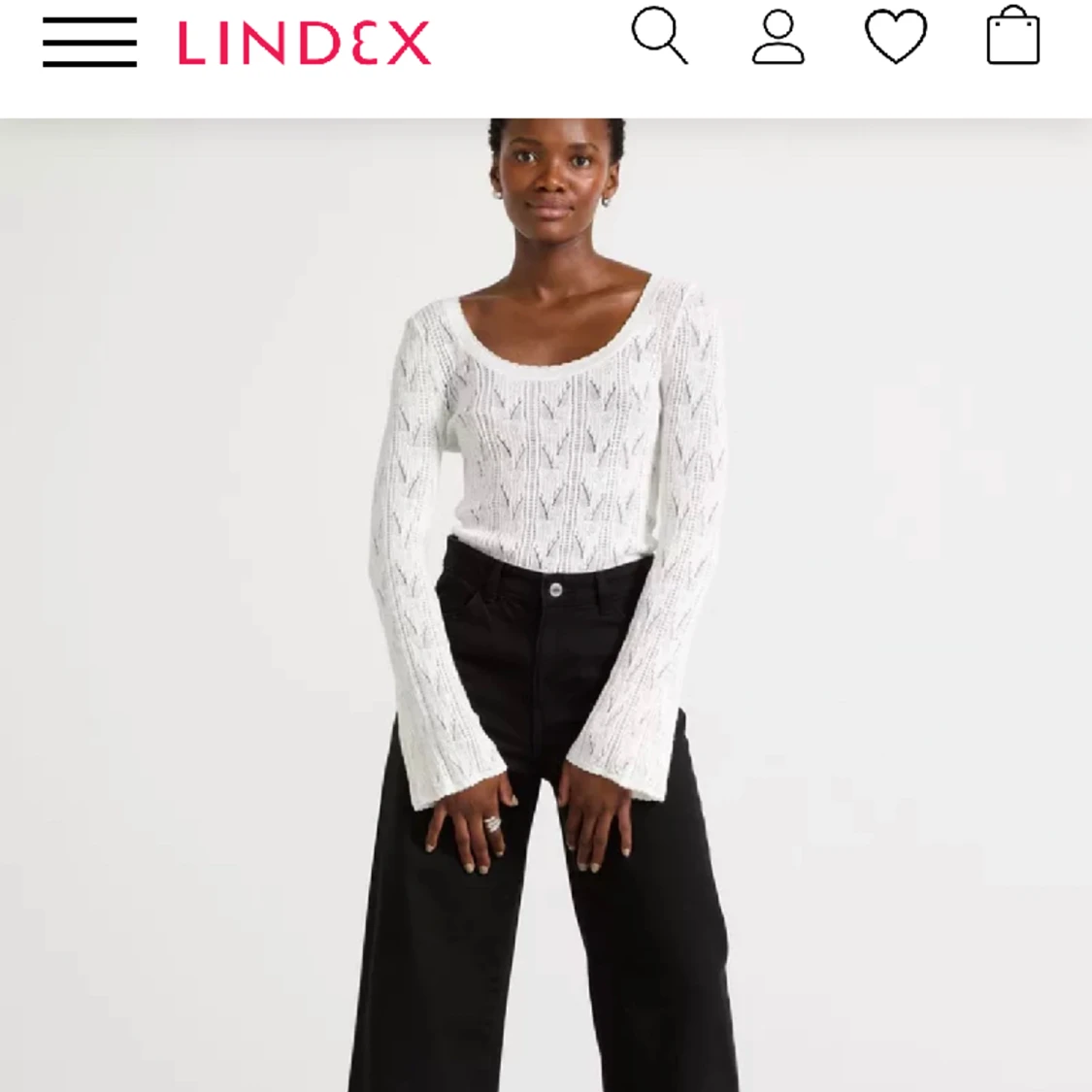View the favorites heart list
The width and height of the screenshot is (1092, 1092).
tap(895, 38)
